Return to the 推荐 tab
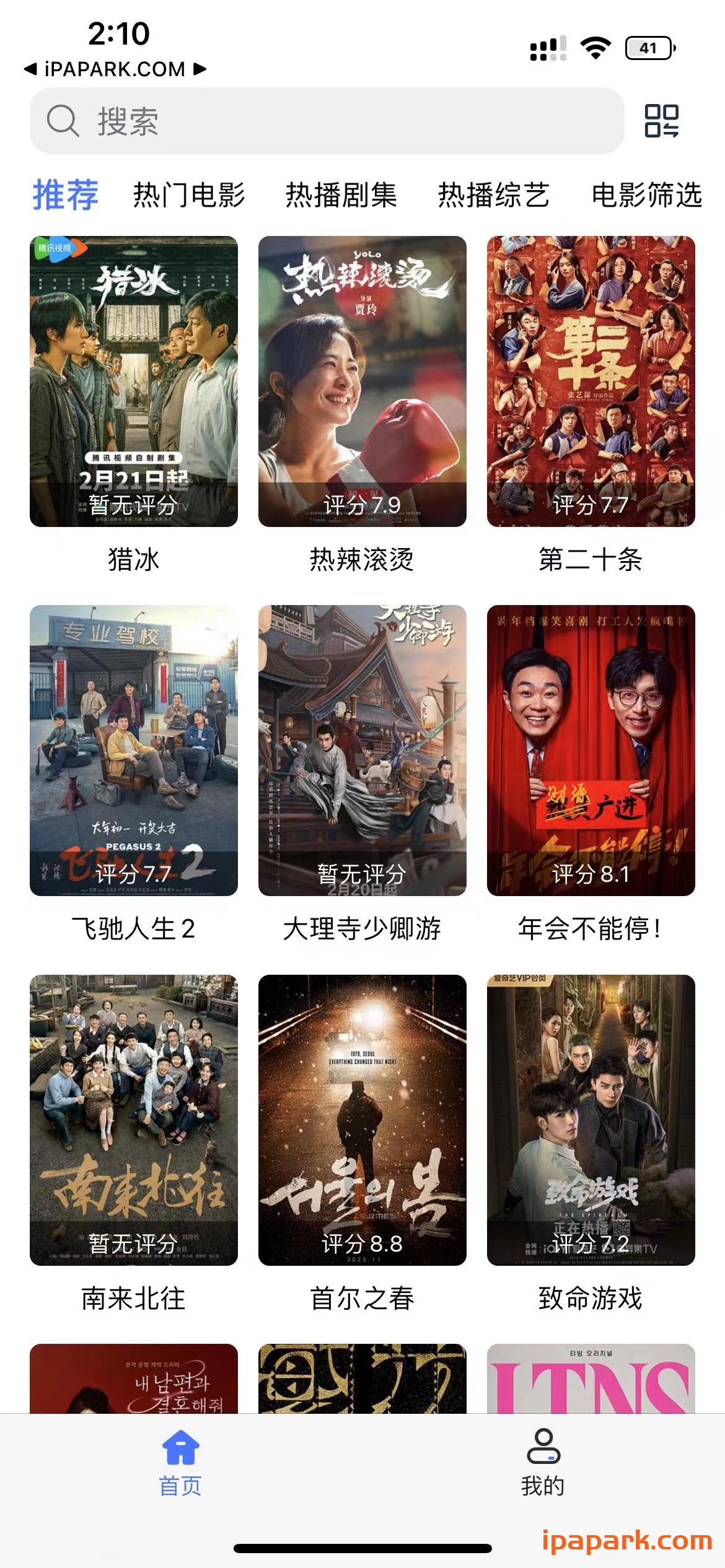The image size is (725, 1568). point(66,194)
